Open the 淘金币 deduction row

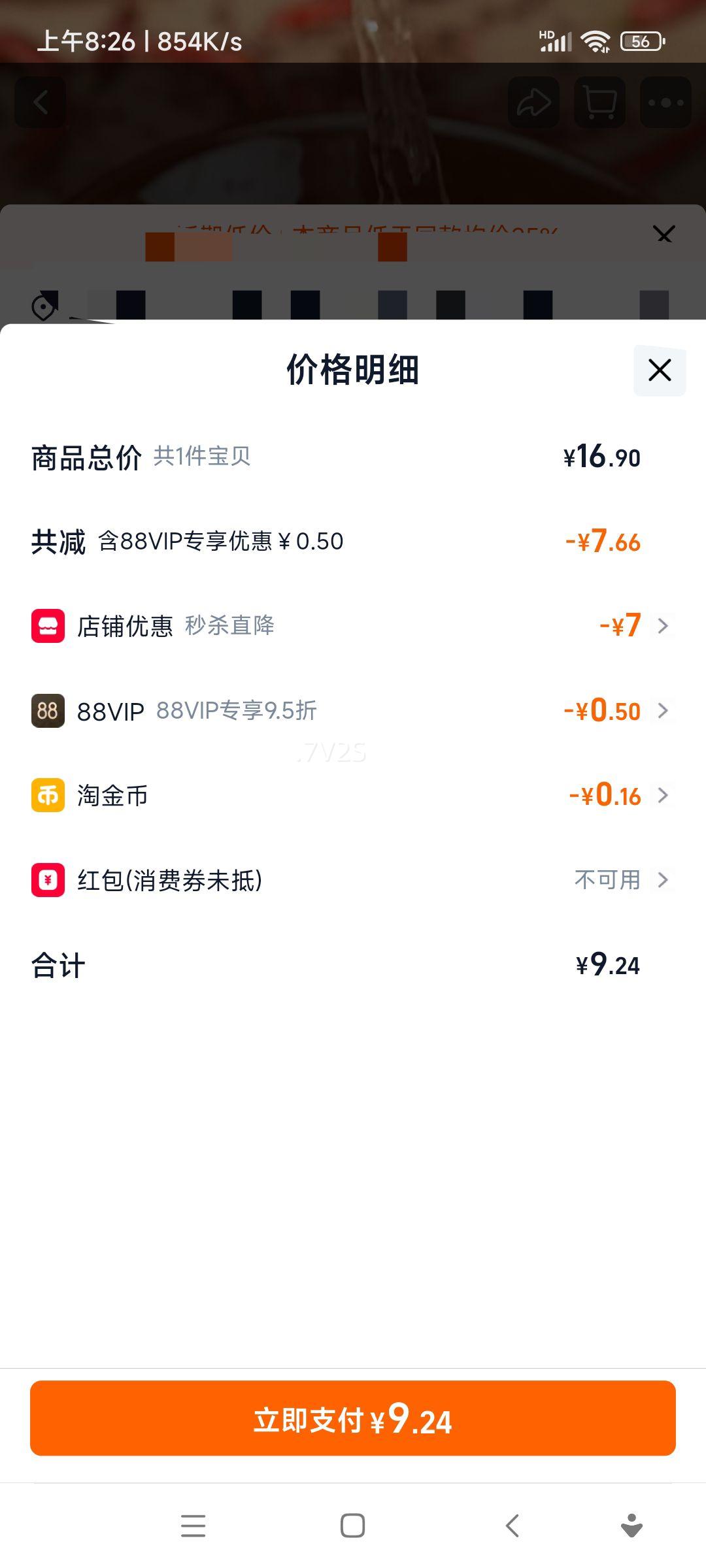coord(353,796)
